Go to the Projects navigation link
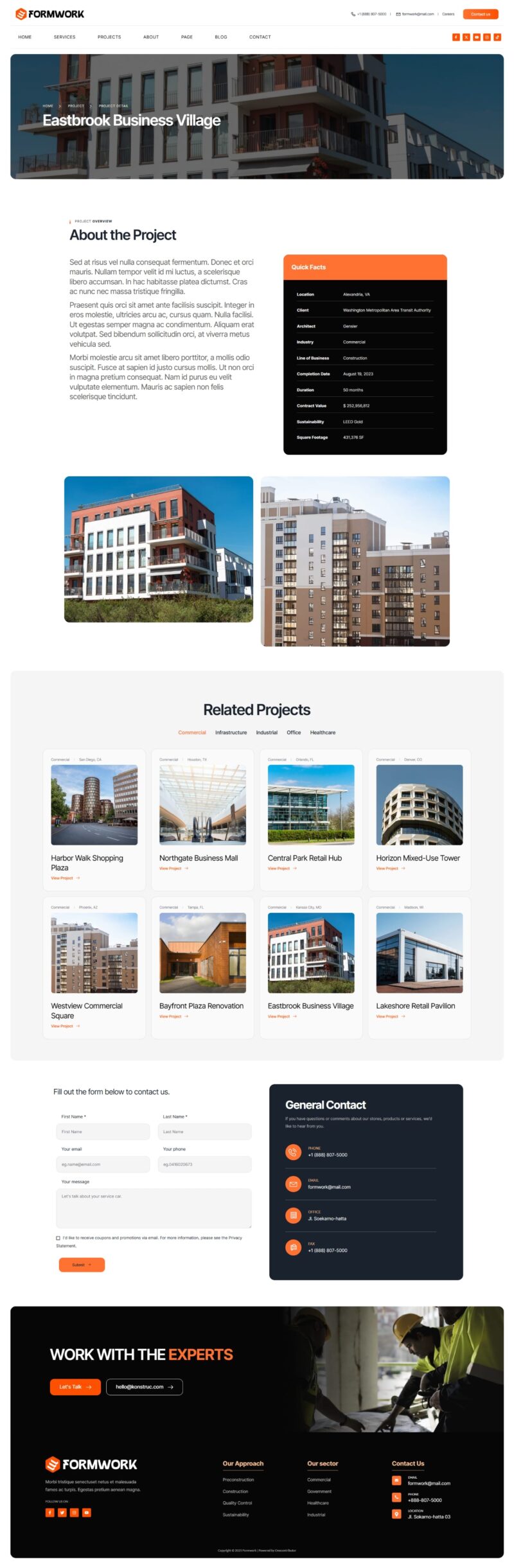The height and width of the screenshot is (1568, 514). (109, 37)
